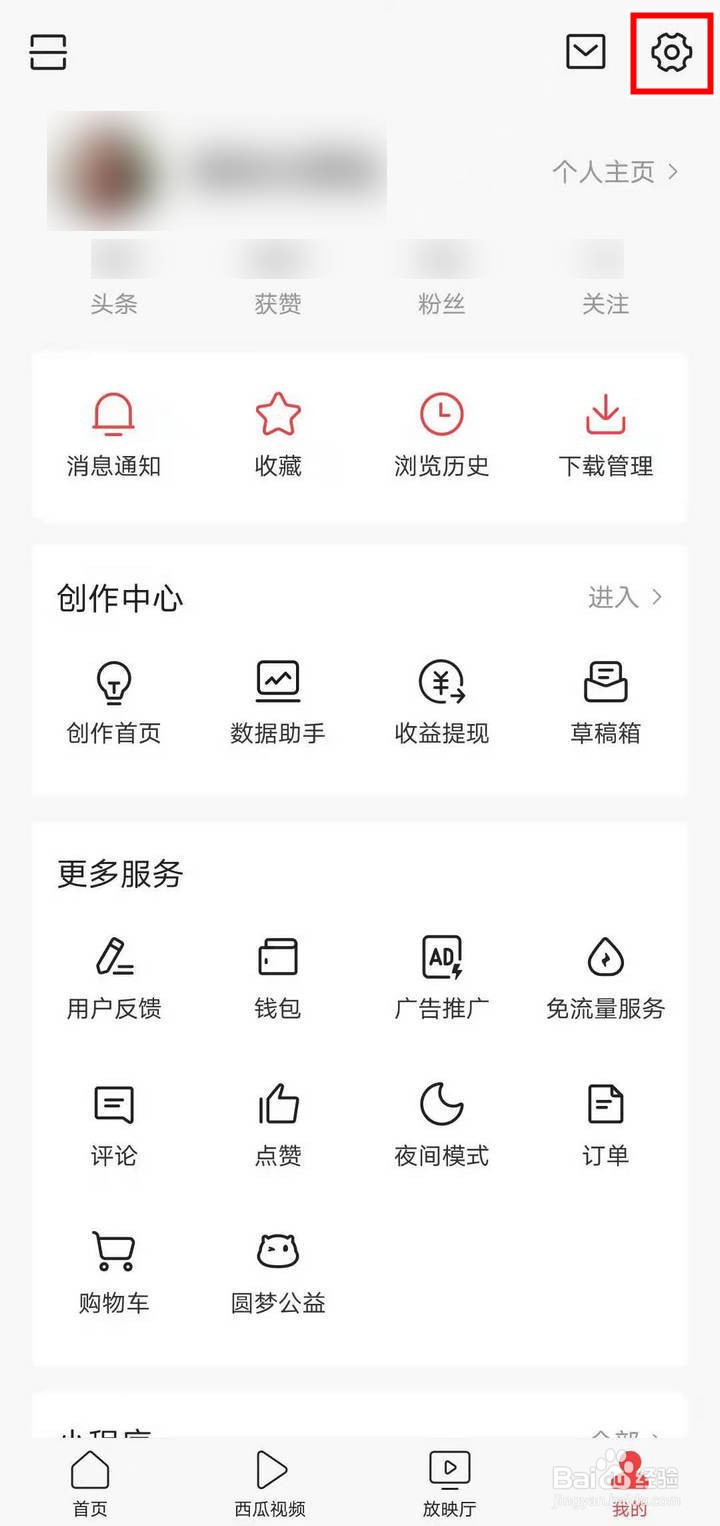
Task: Open the 收藏 favorites star icon
Action: [x=277, y=432]
